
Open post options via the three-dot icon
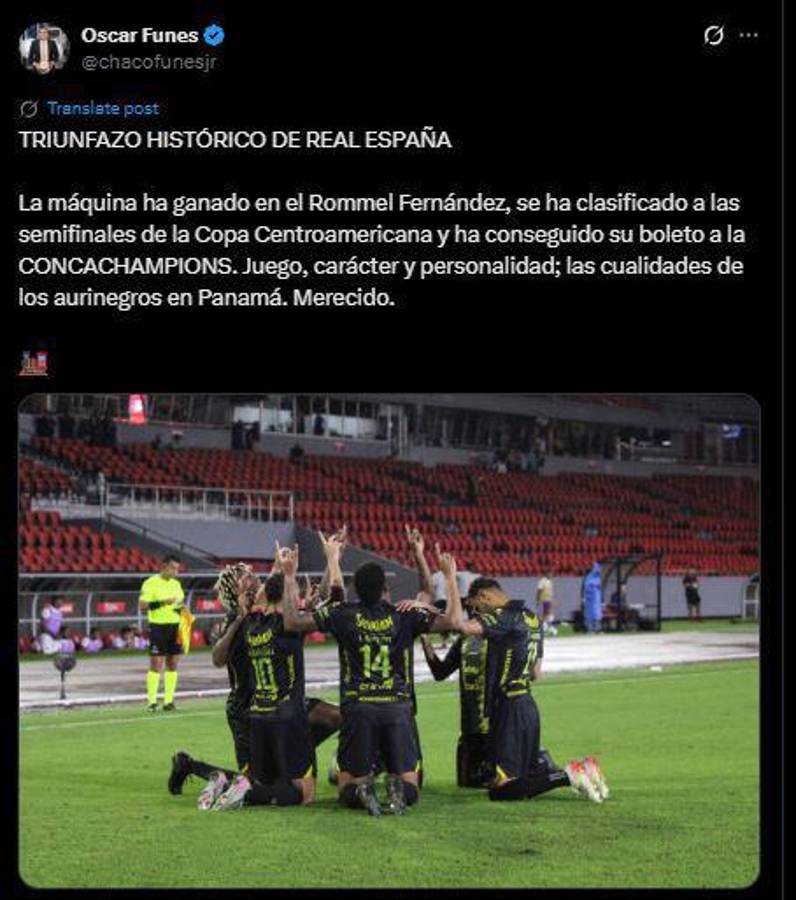[746, 33]
